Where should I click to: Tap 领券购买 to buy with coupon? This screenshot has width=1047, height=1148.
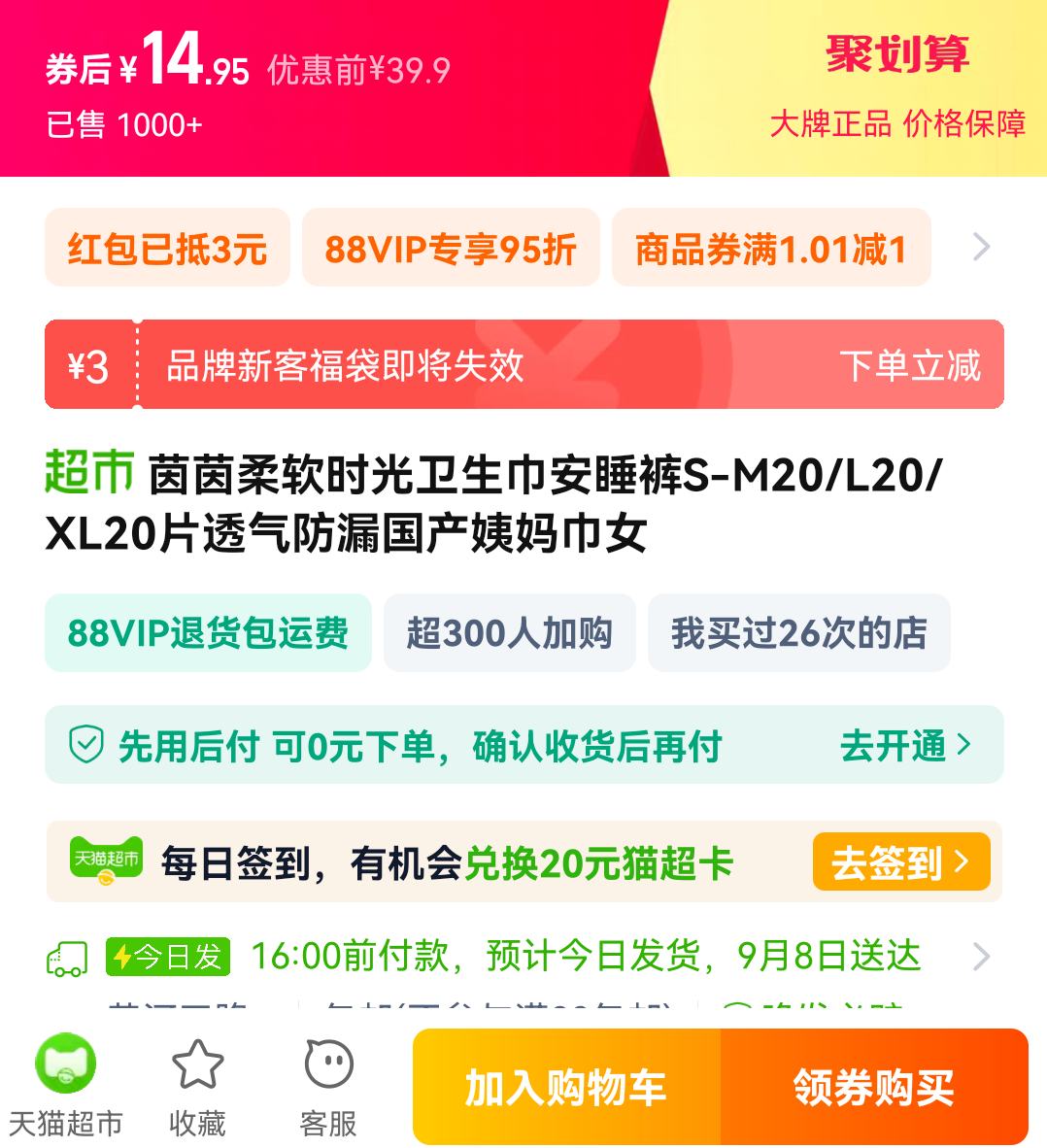coord(873,1087)
